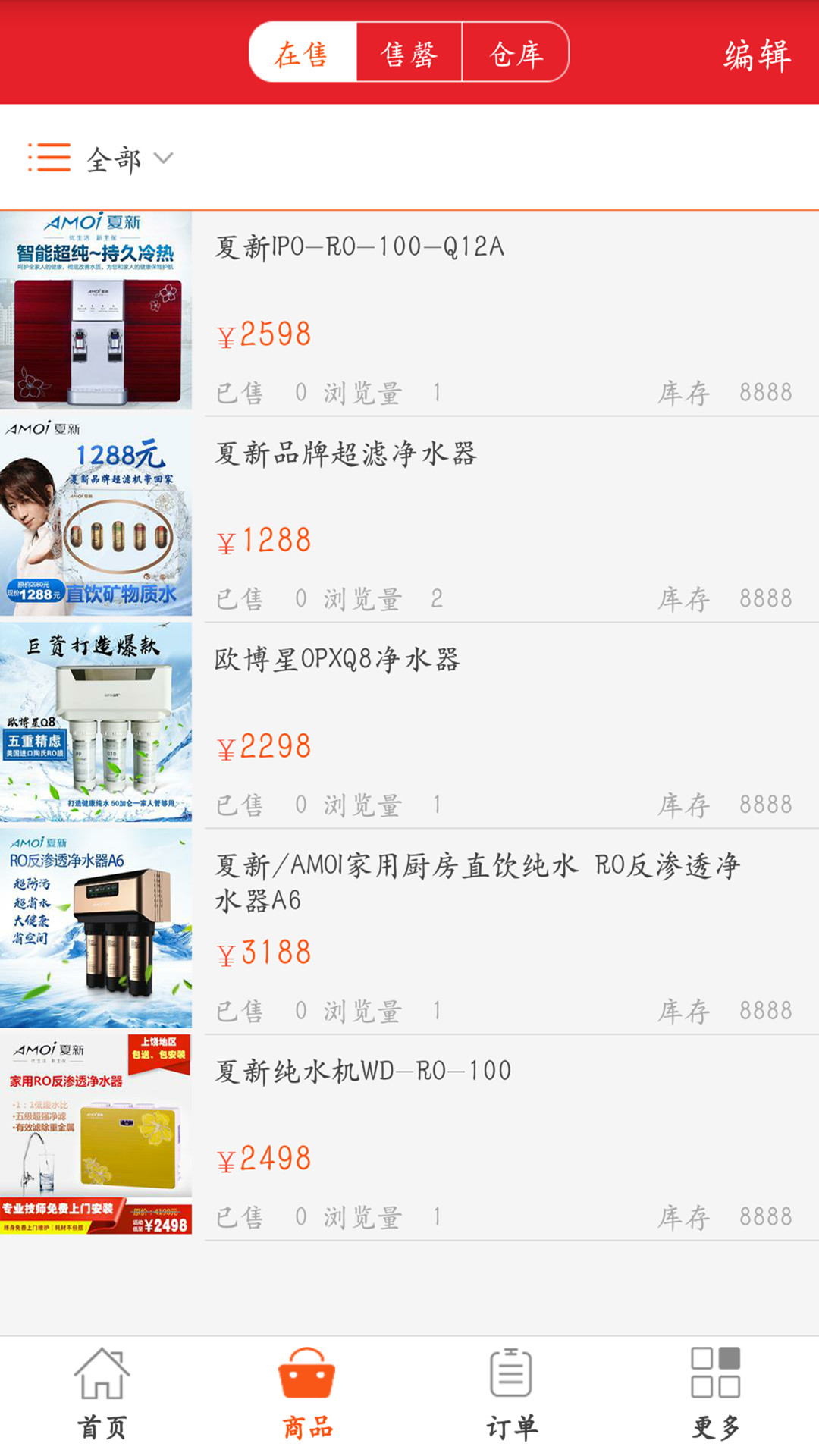Expand the 全部 category dropdown
This screenshot has width=819, height=1456.
click(x=114, y=157)
